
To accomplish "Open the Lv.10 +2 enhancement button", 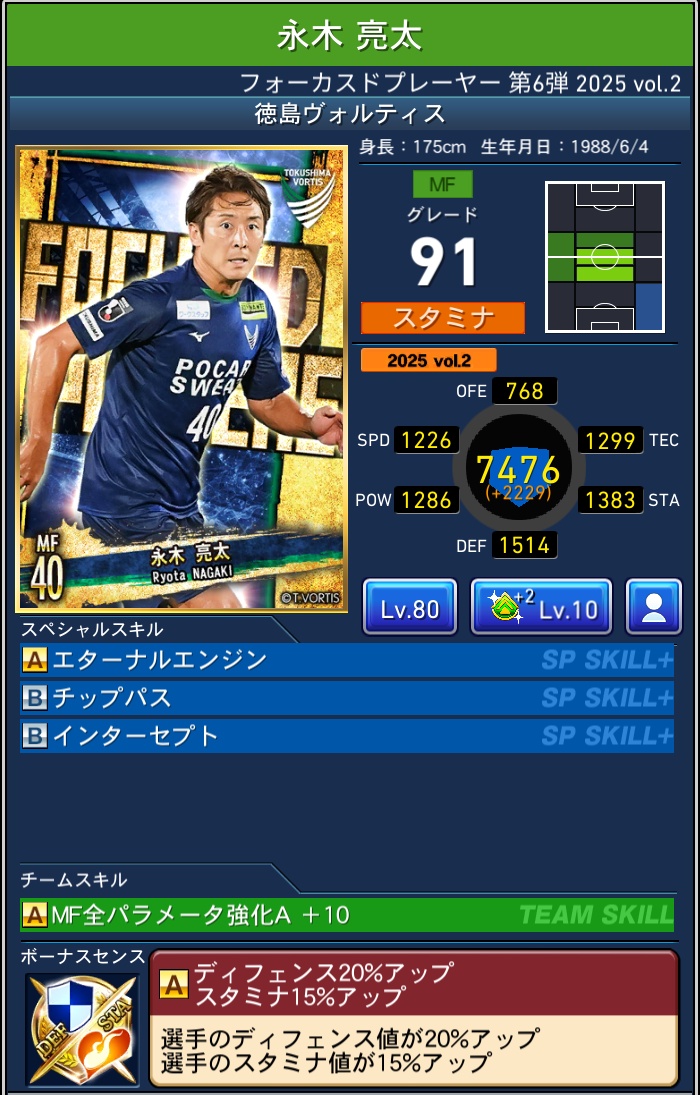I will (541, 607).
